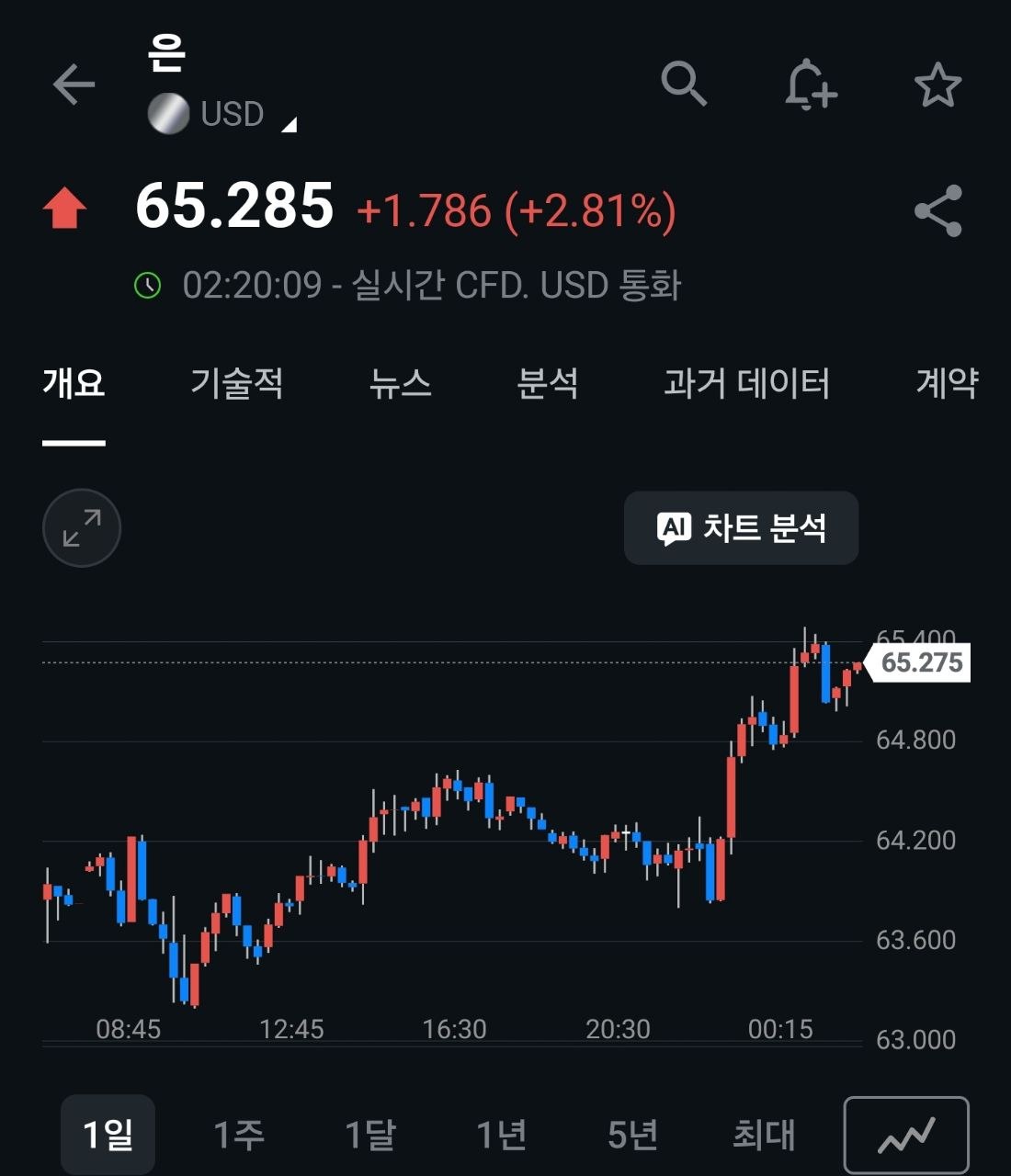
Task: Go back using the arrow icon
Action: 74,85
